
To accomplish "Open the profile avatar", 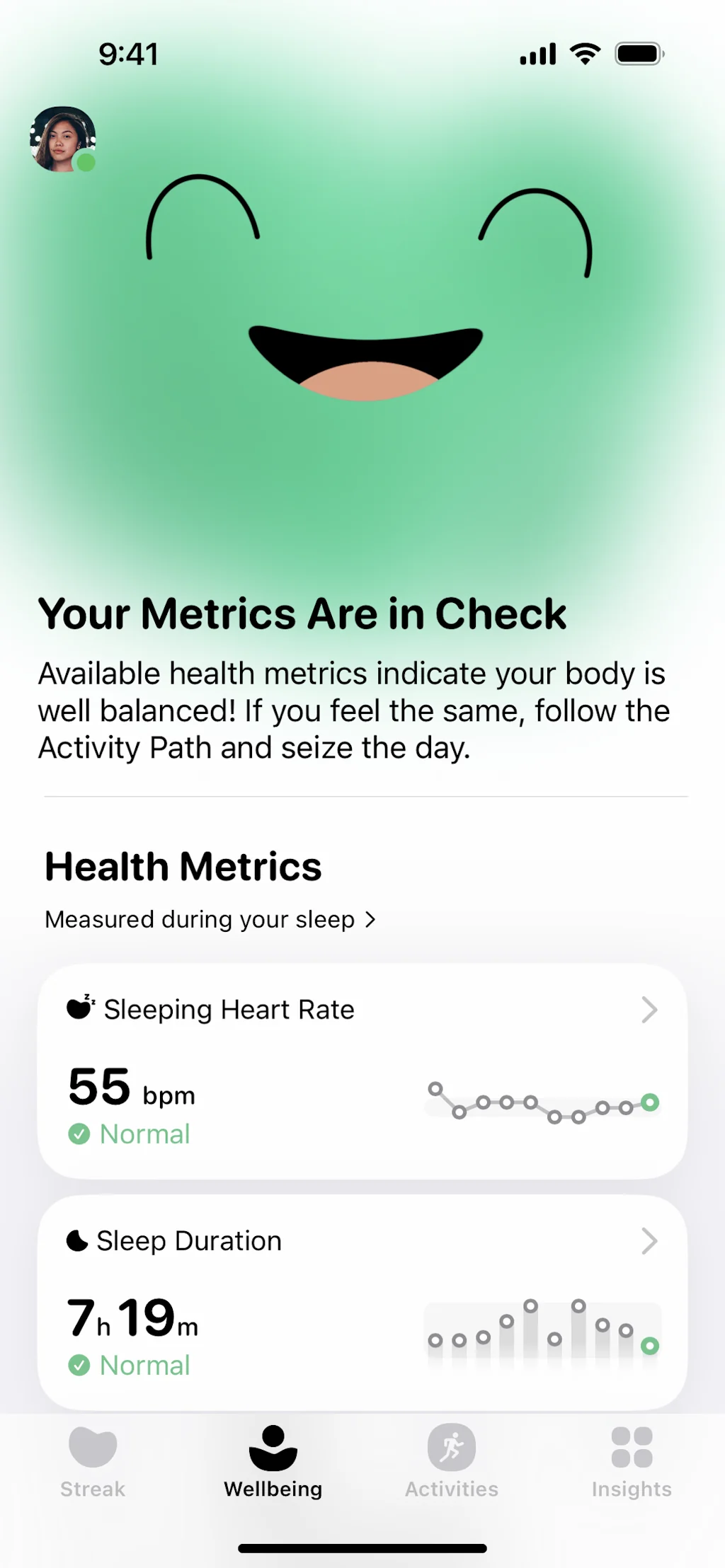I will [x=62, y=139].
